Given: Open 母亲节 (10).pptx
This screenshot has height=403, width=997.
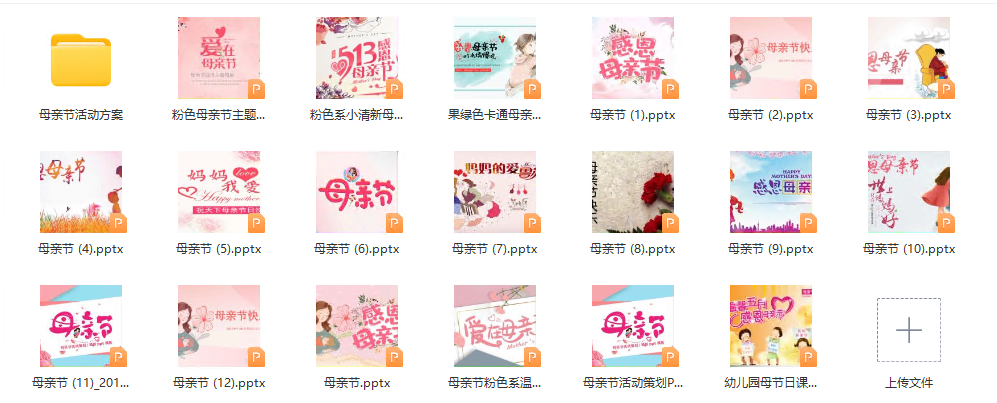Looking at the screenshot, I should coord(909,192).
